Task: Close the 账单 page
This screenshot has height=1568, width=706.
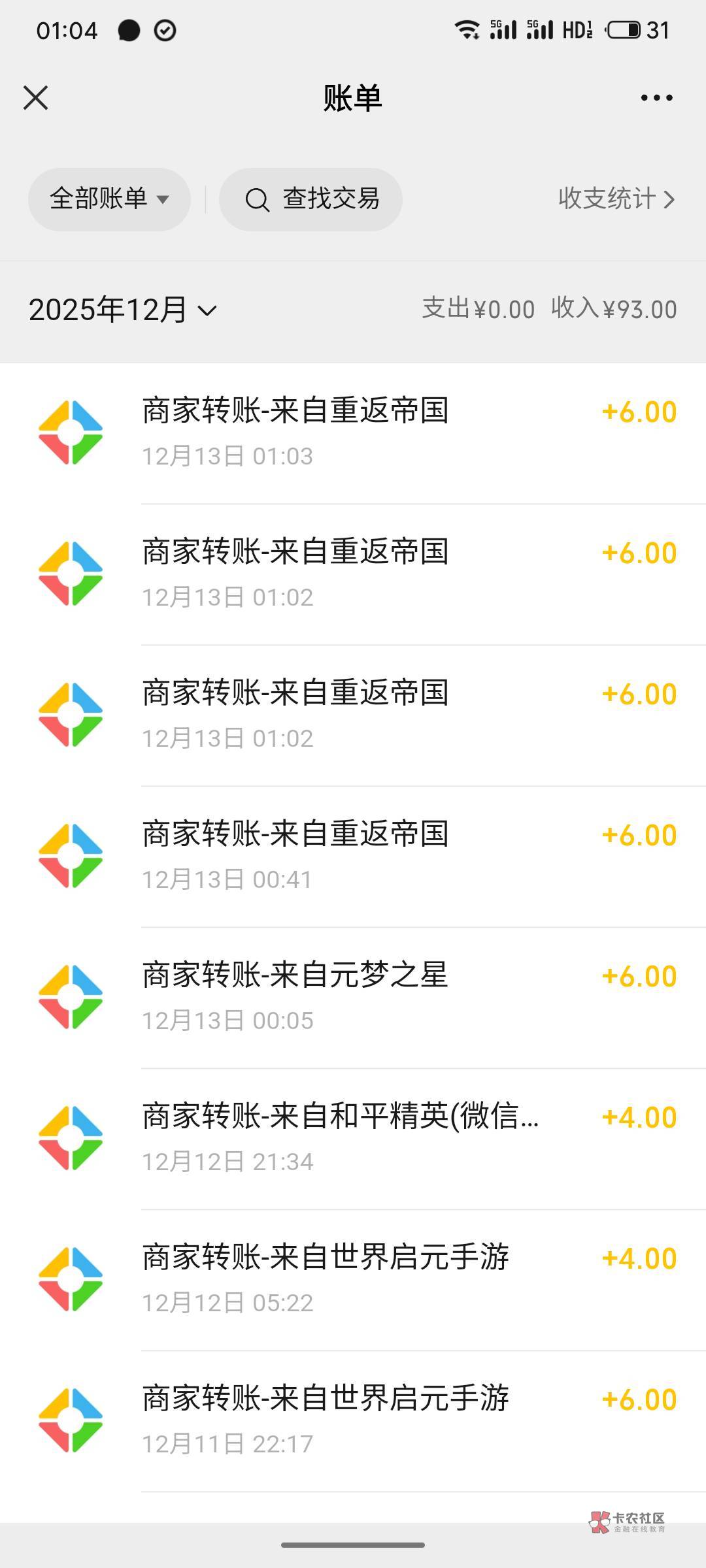Action: [x=36, y=98]
